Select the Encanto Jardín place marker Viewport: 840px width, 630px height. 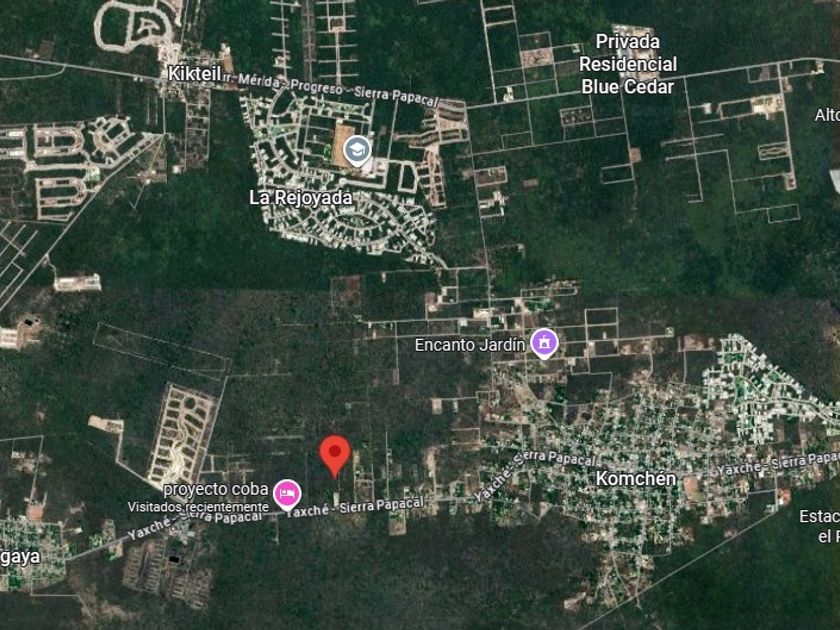tap(544, 343)
